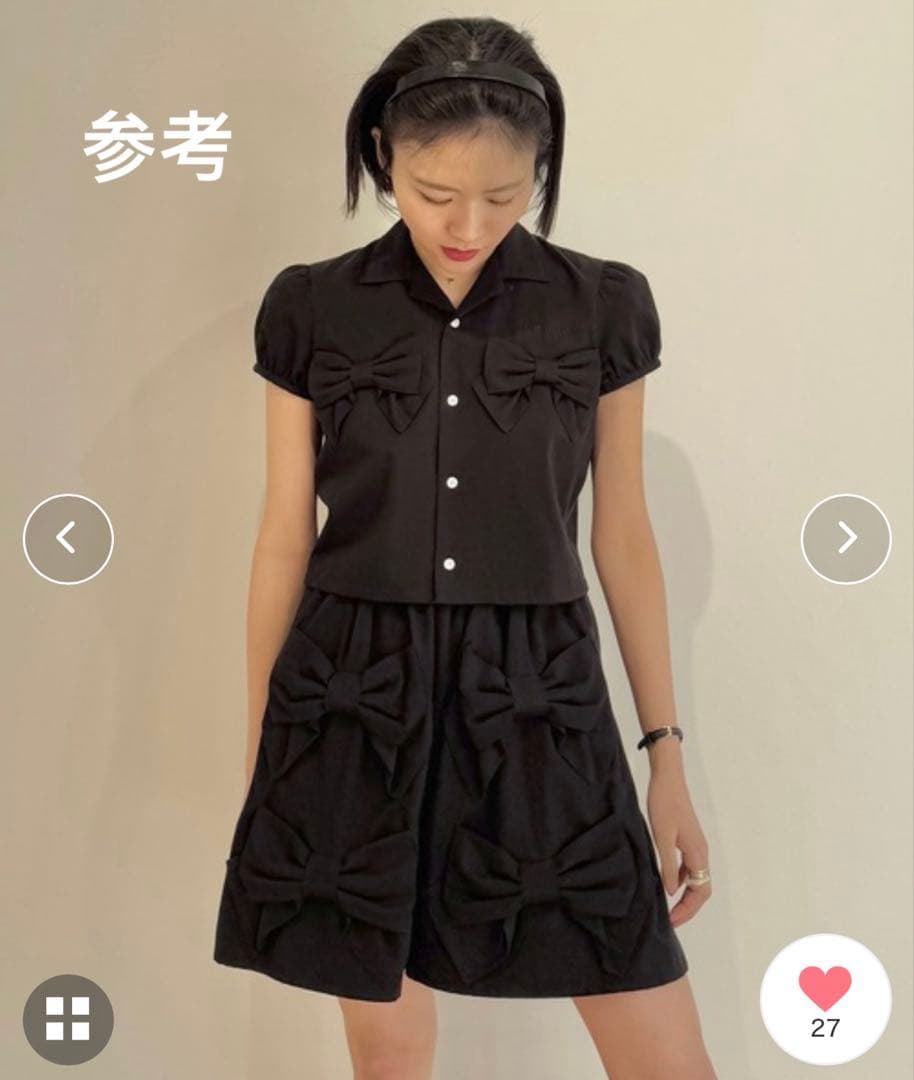Like this item with the heart
914x1080 pixels.
pos(825,989)
